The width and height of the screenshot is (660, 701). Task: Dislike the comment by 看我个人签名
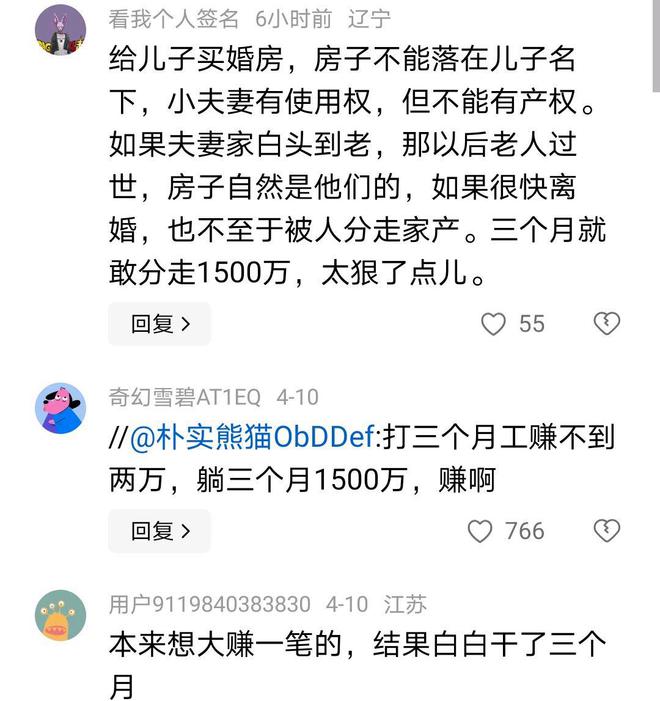(x=607, y=323)
